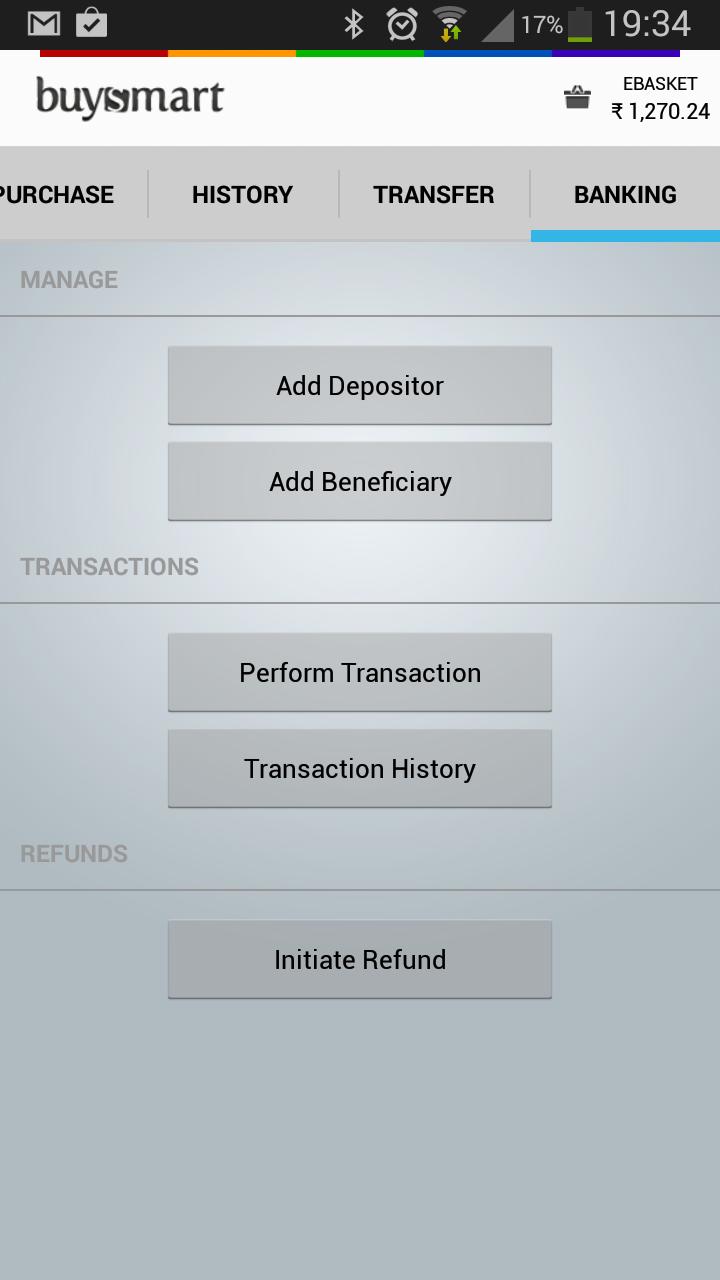The width and height of the screenshot is (720, 1280).
Task: Select the Banking tab
Action: point(625,194)
